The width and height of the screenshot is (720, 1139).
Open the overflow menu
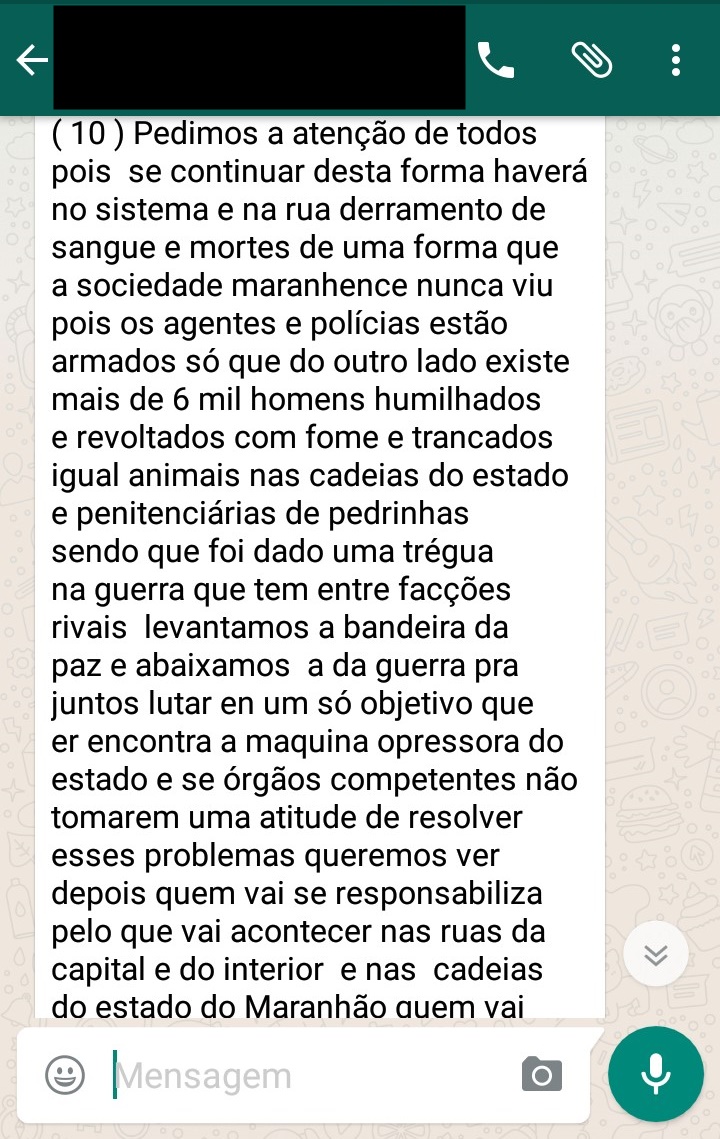coord(677,62)
